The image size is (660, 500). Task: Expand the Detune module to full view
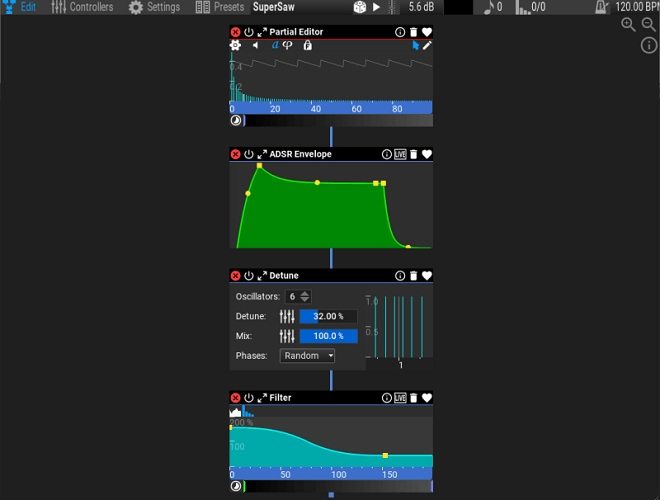click(x=262, y=275)
